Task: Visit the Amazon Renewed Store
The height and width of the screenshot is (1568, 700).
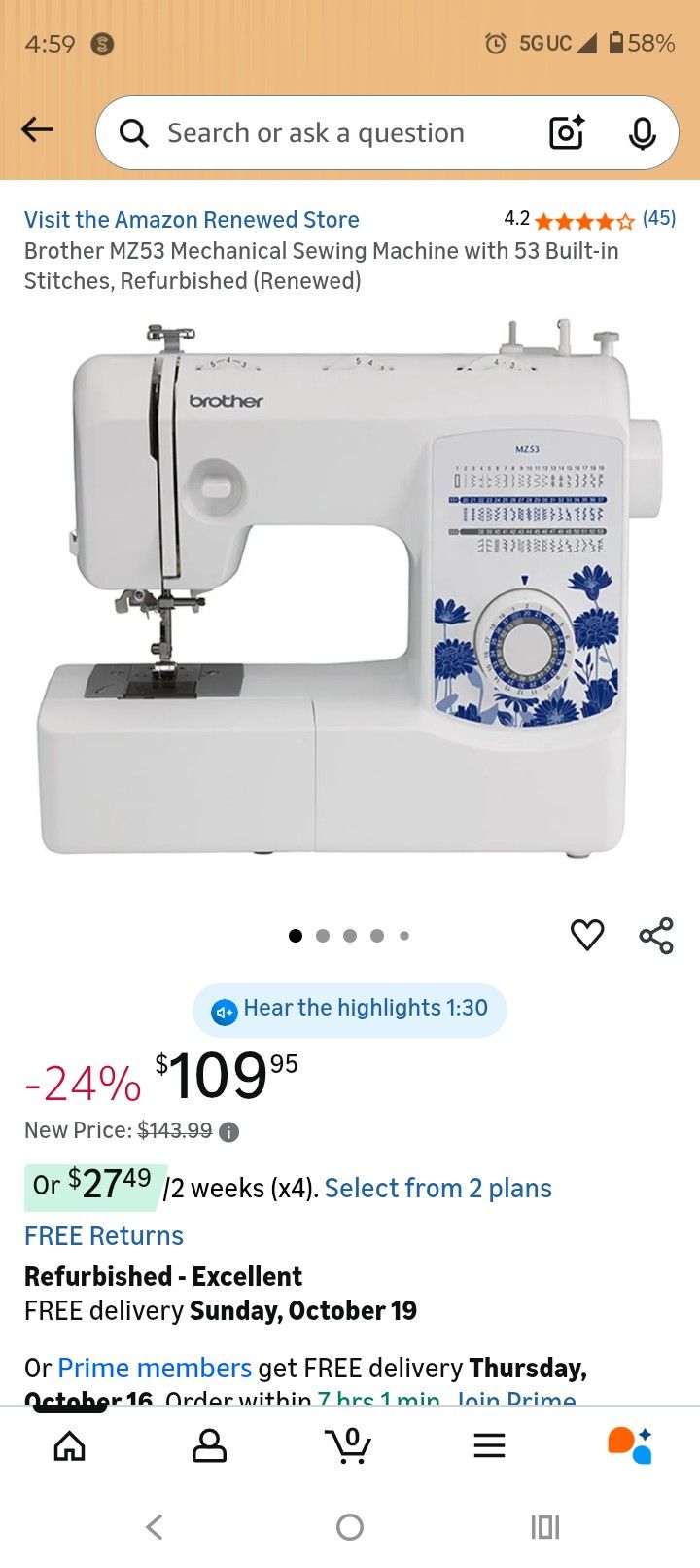Action: click(x=192, y=220)
